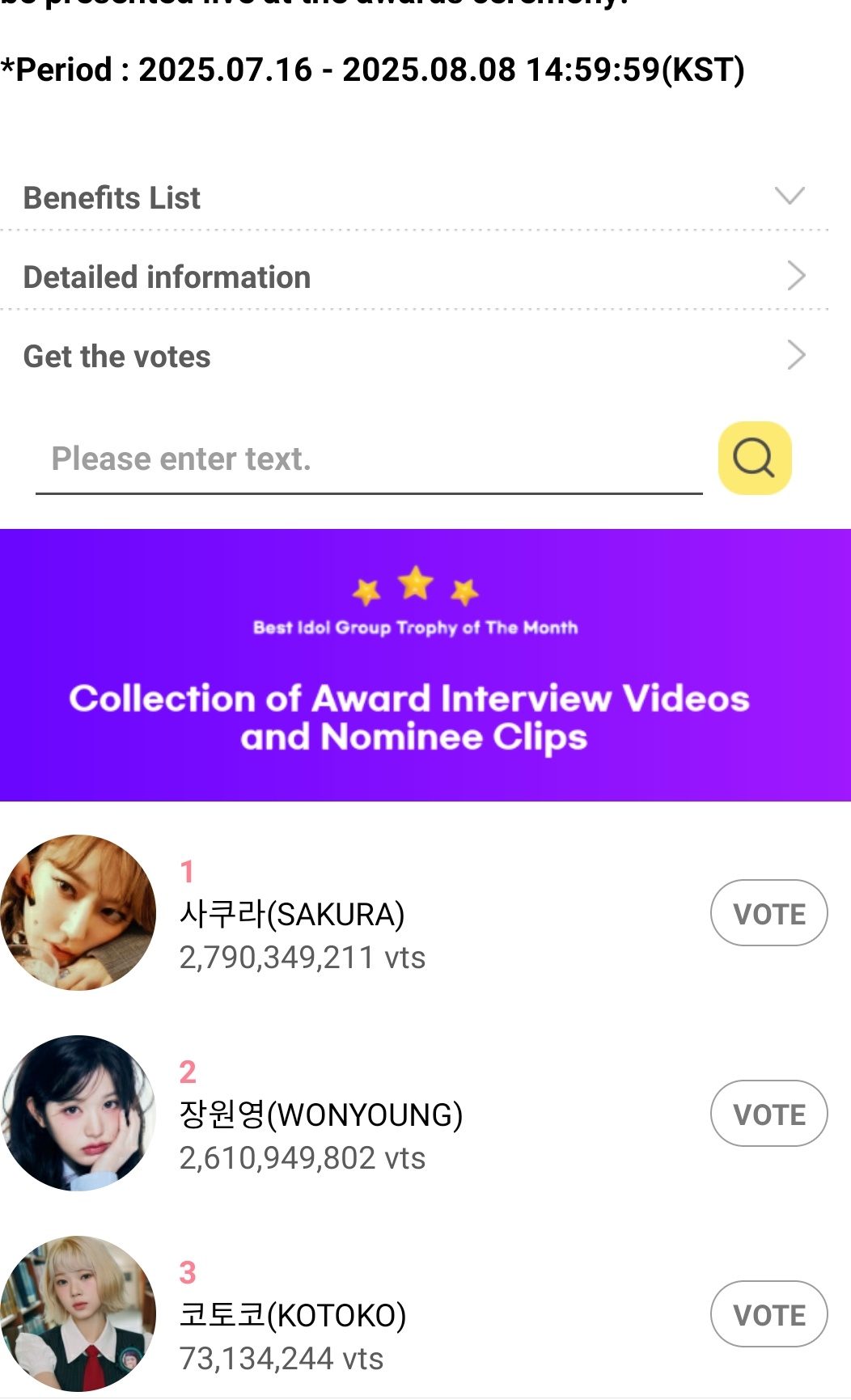Vote for SAKURA
This screenshot has height=1400, width=851.
click(x=769, y=913)
